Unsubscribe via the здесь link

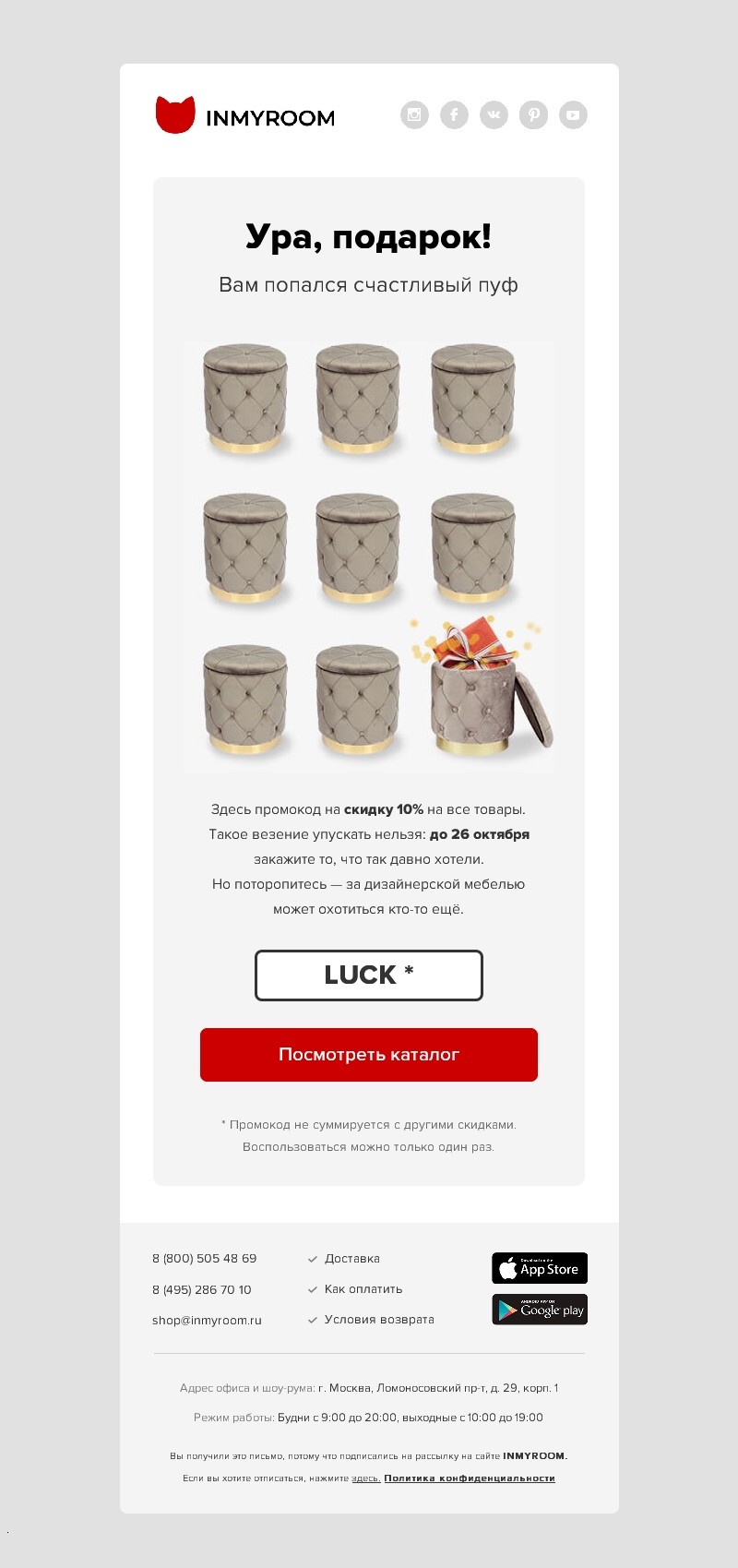point(365,1478)
